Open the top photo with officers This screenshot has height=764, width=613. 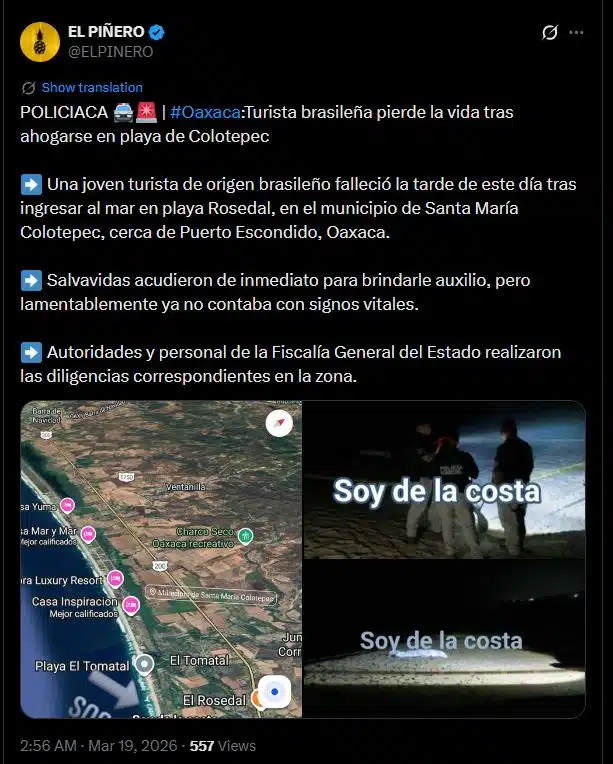[444, 478]
